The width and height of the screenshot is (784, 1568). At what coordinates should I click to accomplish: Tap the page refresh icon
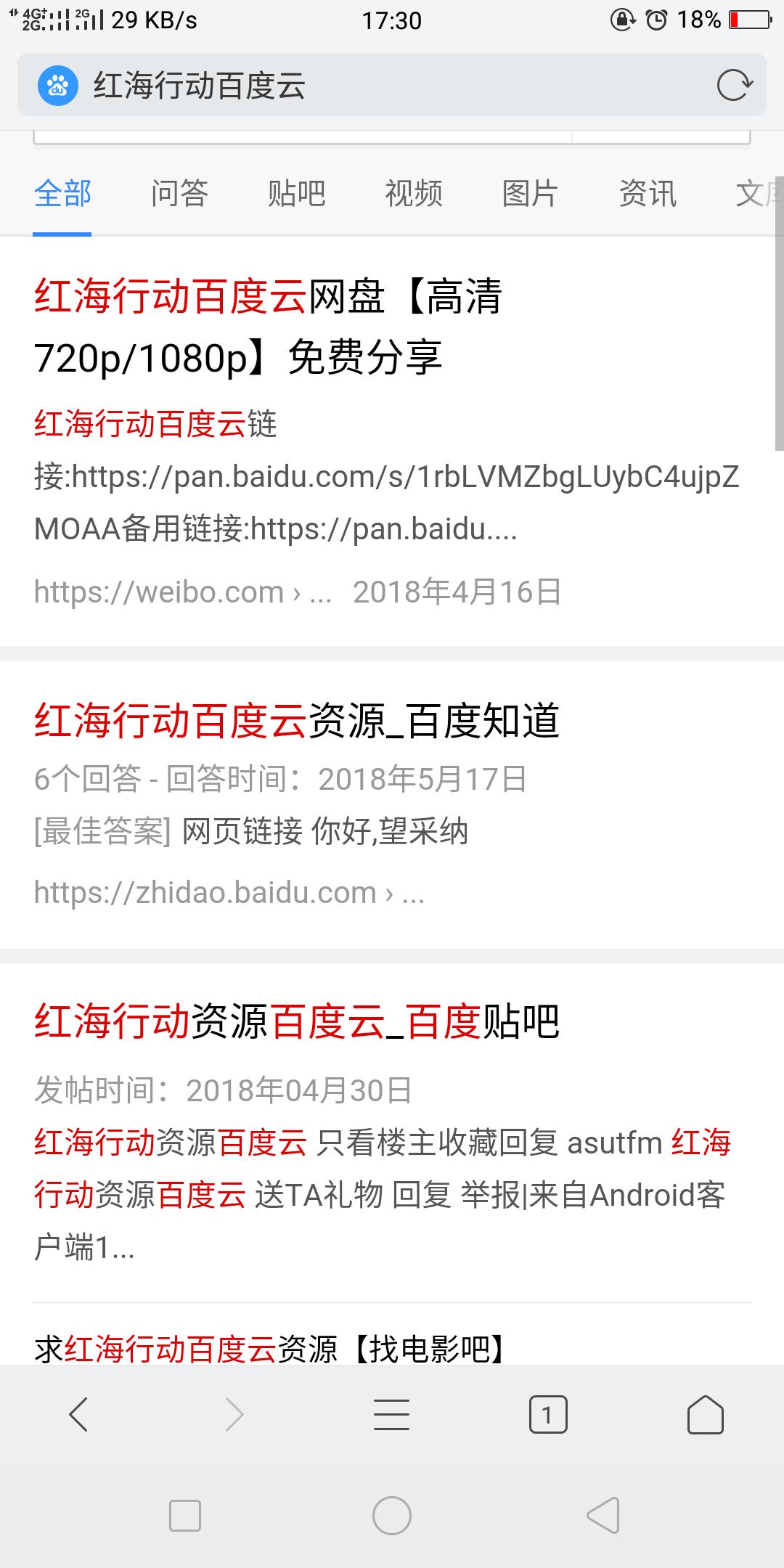[735, 86]
